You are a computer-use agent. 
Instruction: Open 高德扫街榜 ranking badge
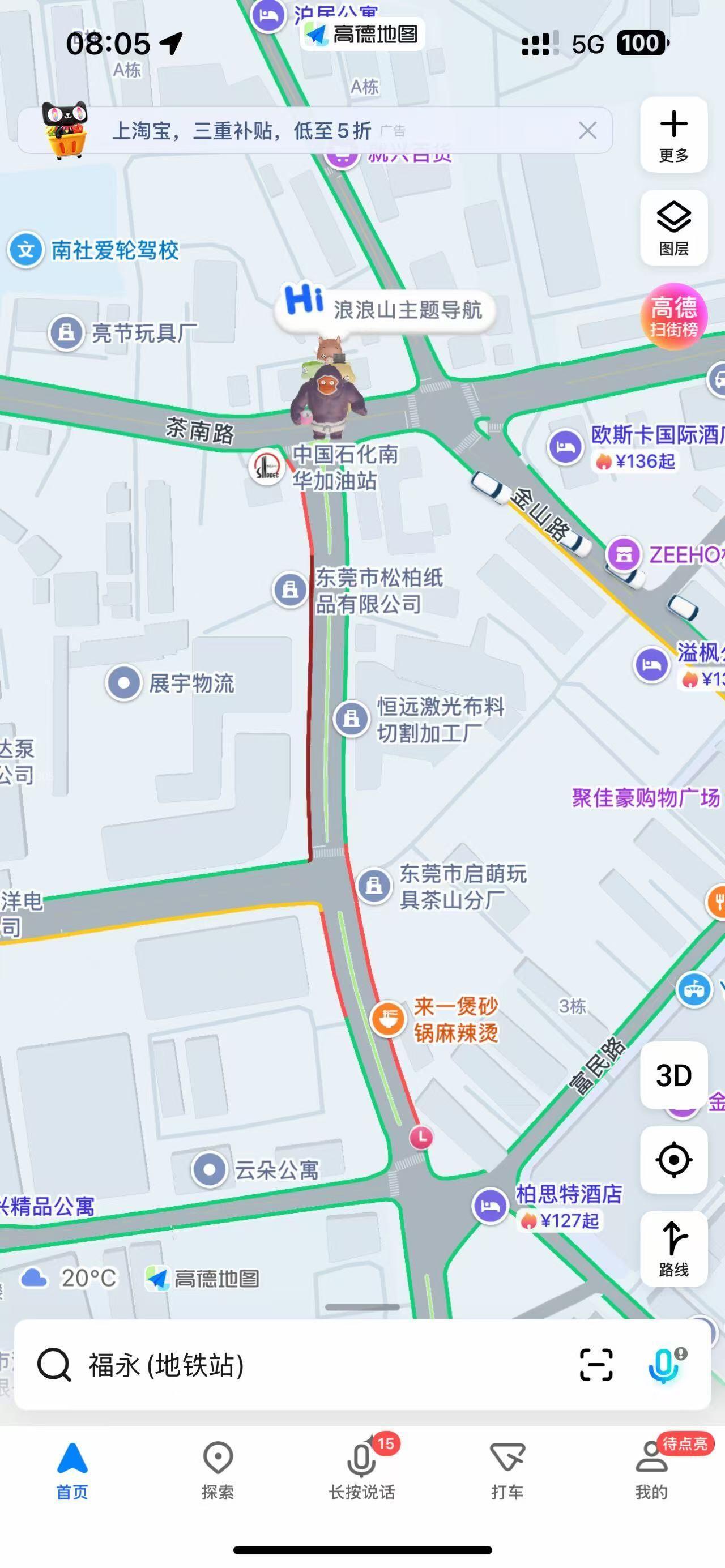coord(673,317)
